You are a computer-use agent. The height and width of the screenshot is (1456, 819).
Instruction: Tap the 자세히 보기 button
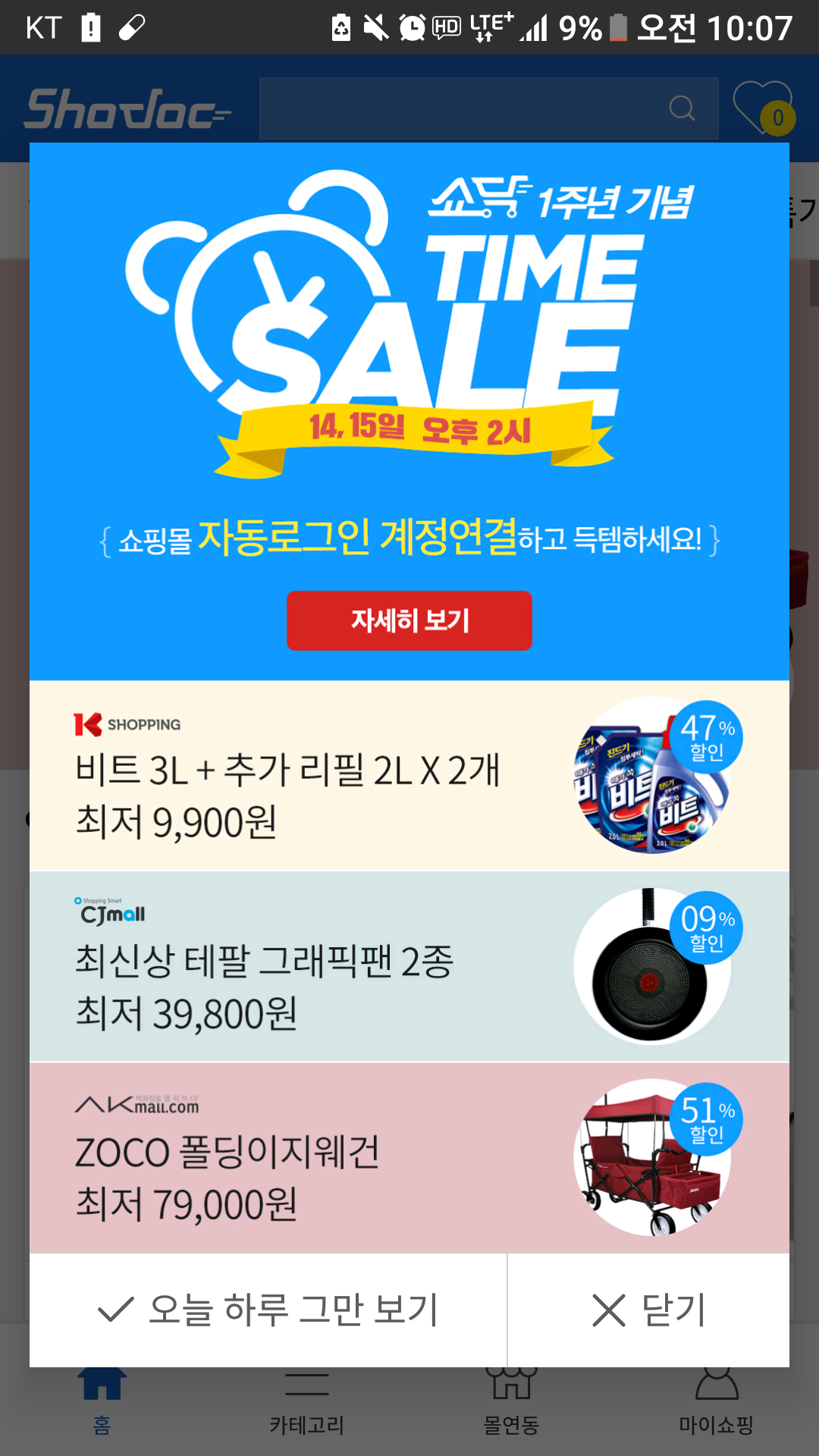(409, 620)
